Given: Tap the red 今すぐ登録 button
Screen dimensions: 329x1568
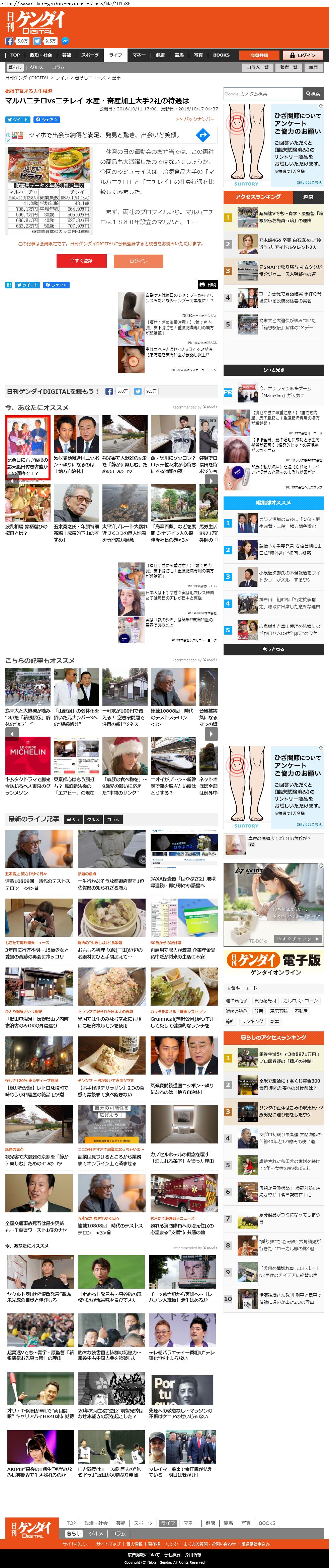Looking at the screenshot, I should click(x=81, y=261).
